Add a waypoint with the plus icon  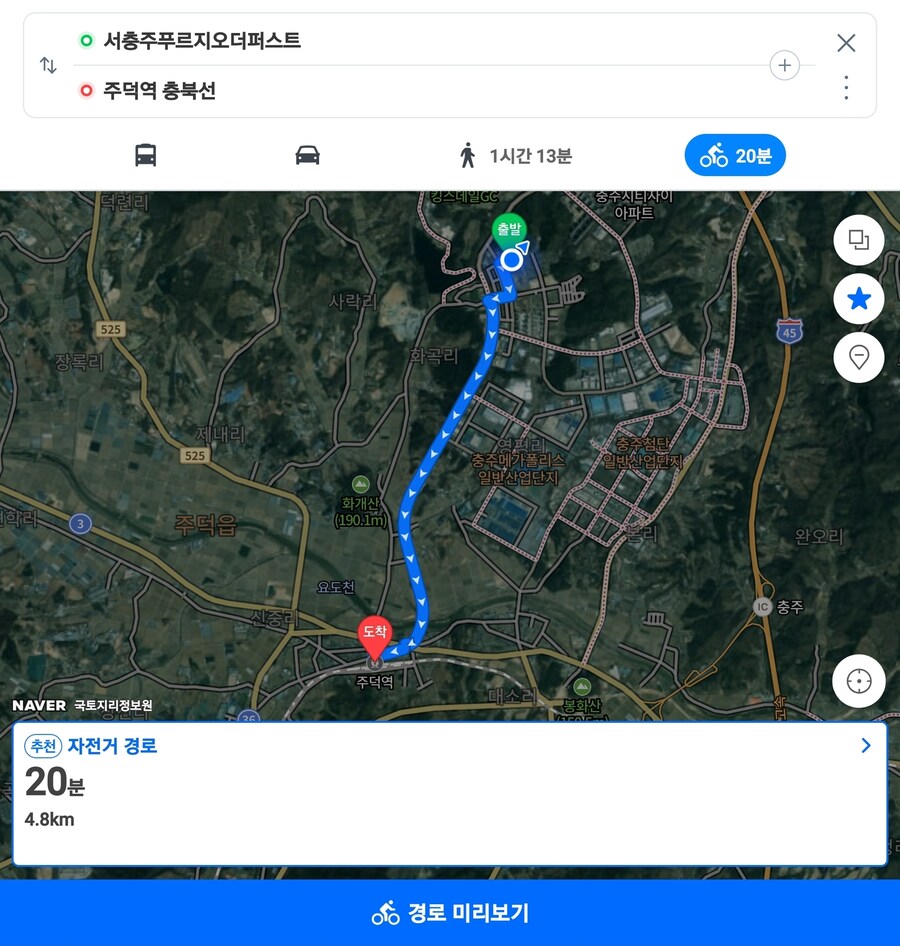pyautogui.click(x=784, y=66)
